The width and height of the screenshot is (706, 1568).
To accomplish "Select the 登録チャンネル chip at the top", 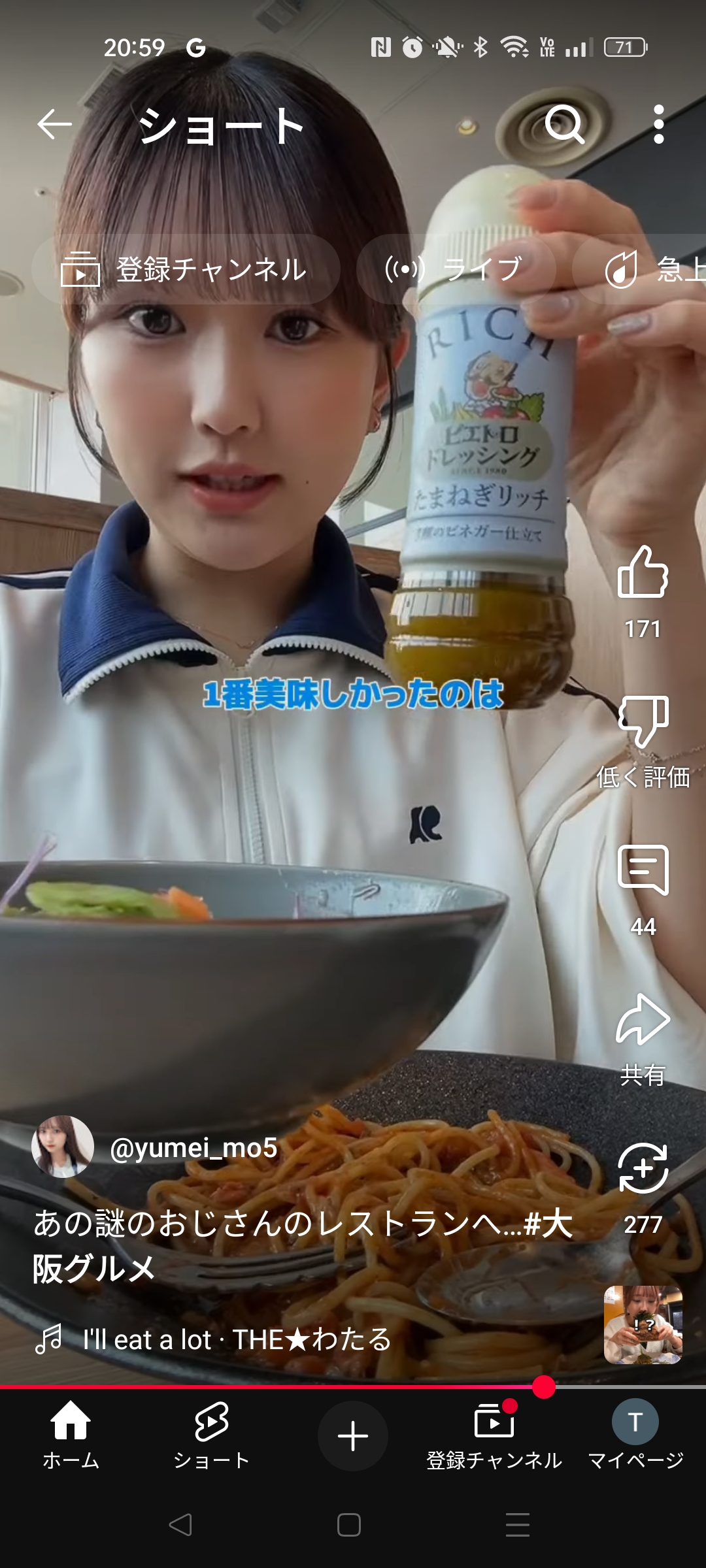I will coord(186,269).
